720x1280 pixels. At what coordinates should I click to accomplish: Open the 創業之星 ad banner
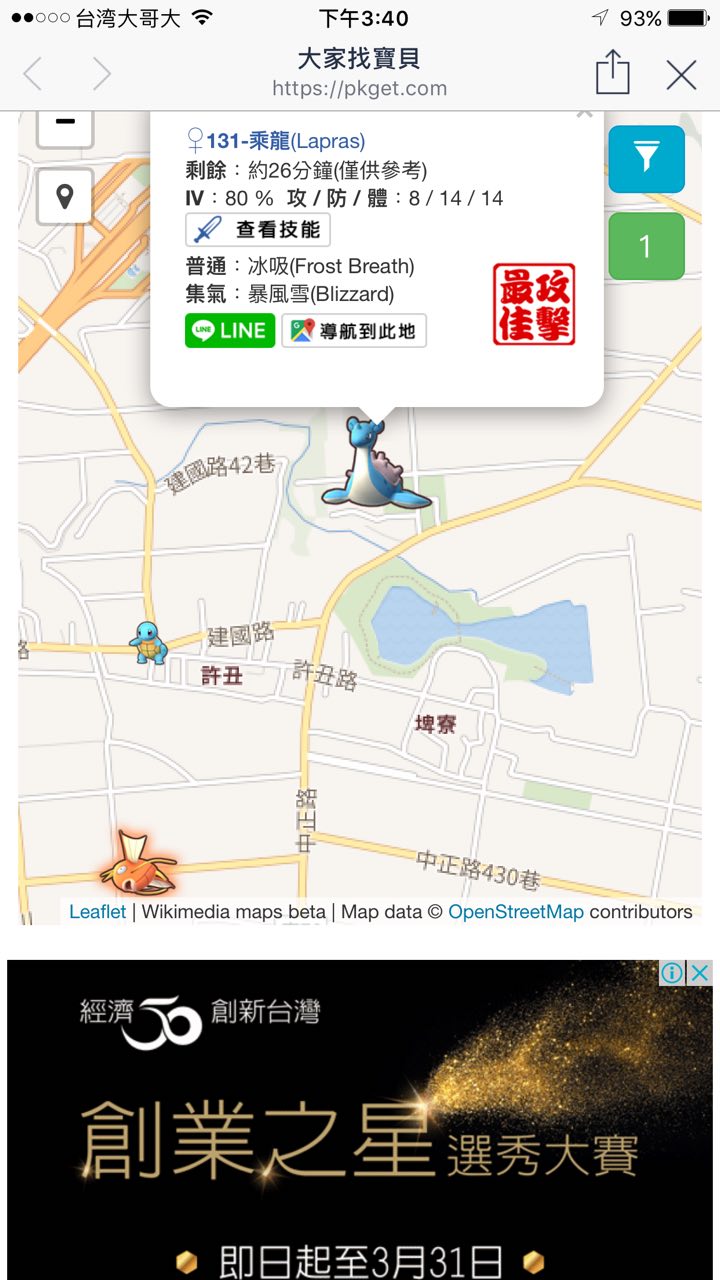[x=360, y=1130]
